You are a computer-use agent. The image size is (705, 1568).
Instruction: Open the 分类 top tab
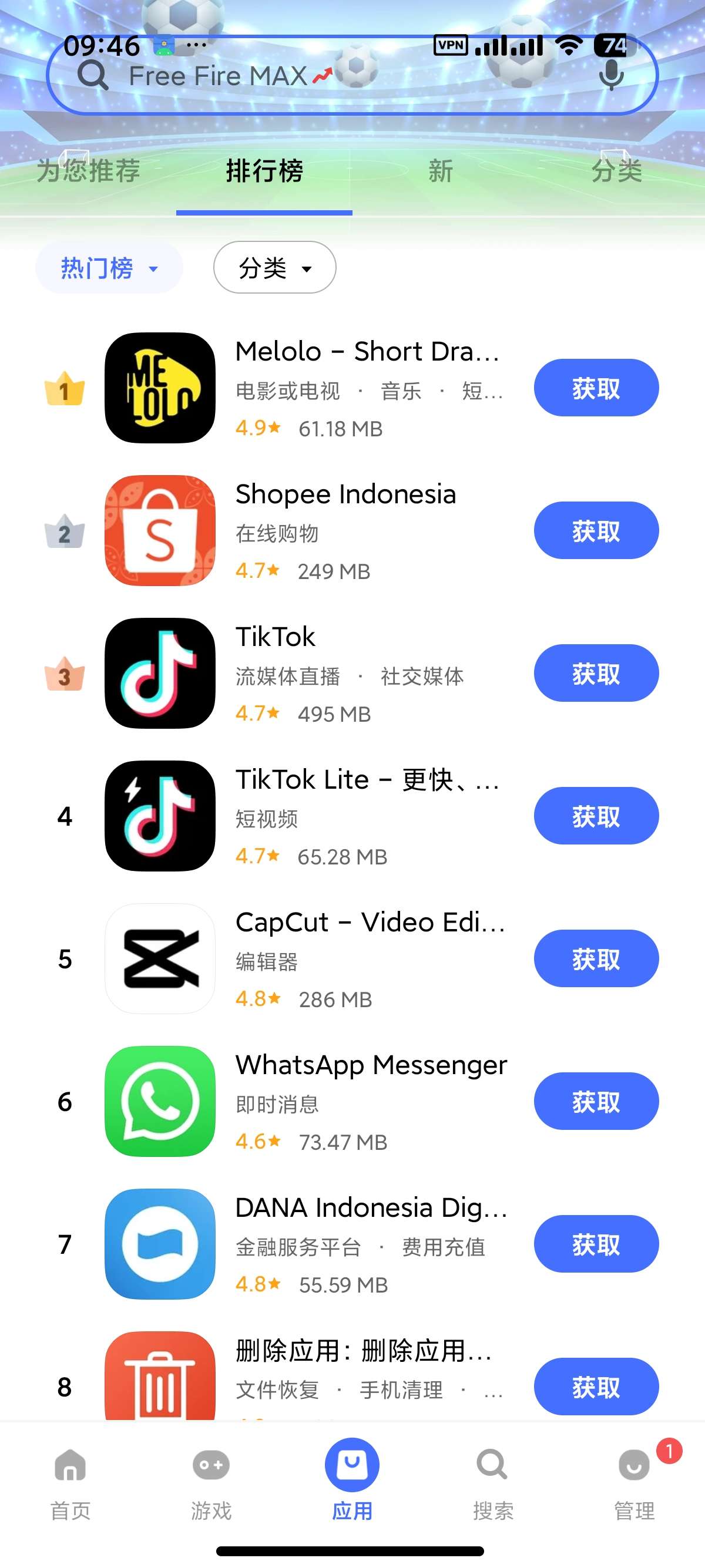coord(617,170)
